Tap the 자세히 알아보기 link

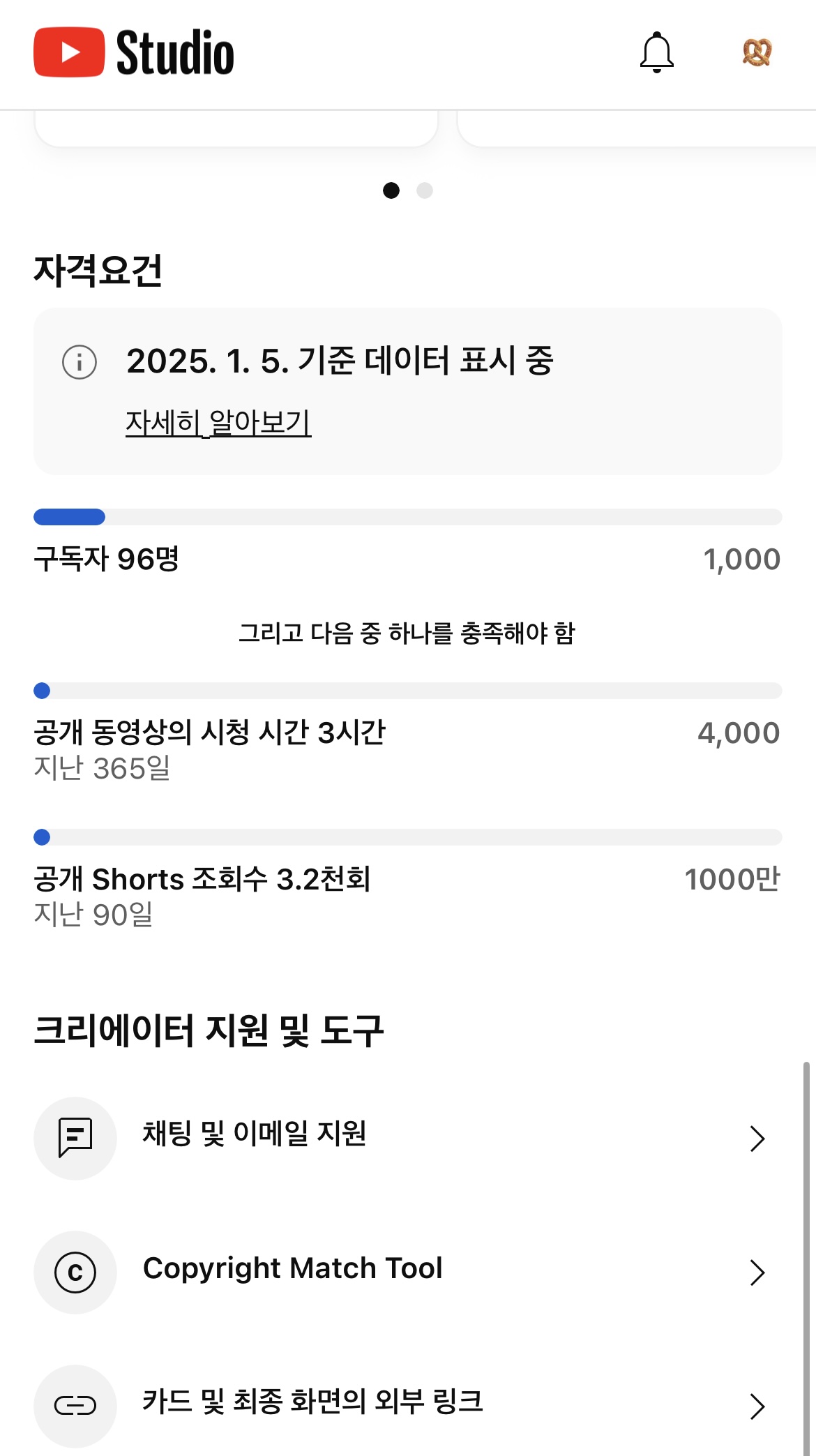coord(218,422)
